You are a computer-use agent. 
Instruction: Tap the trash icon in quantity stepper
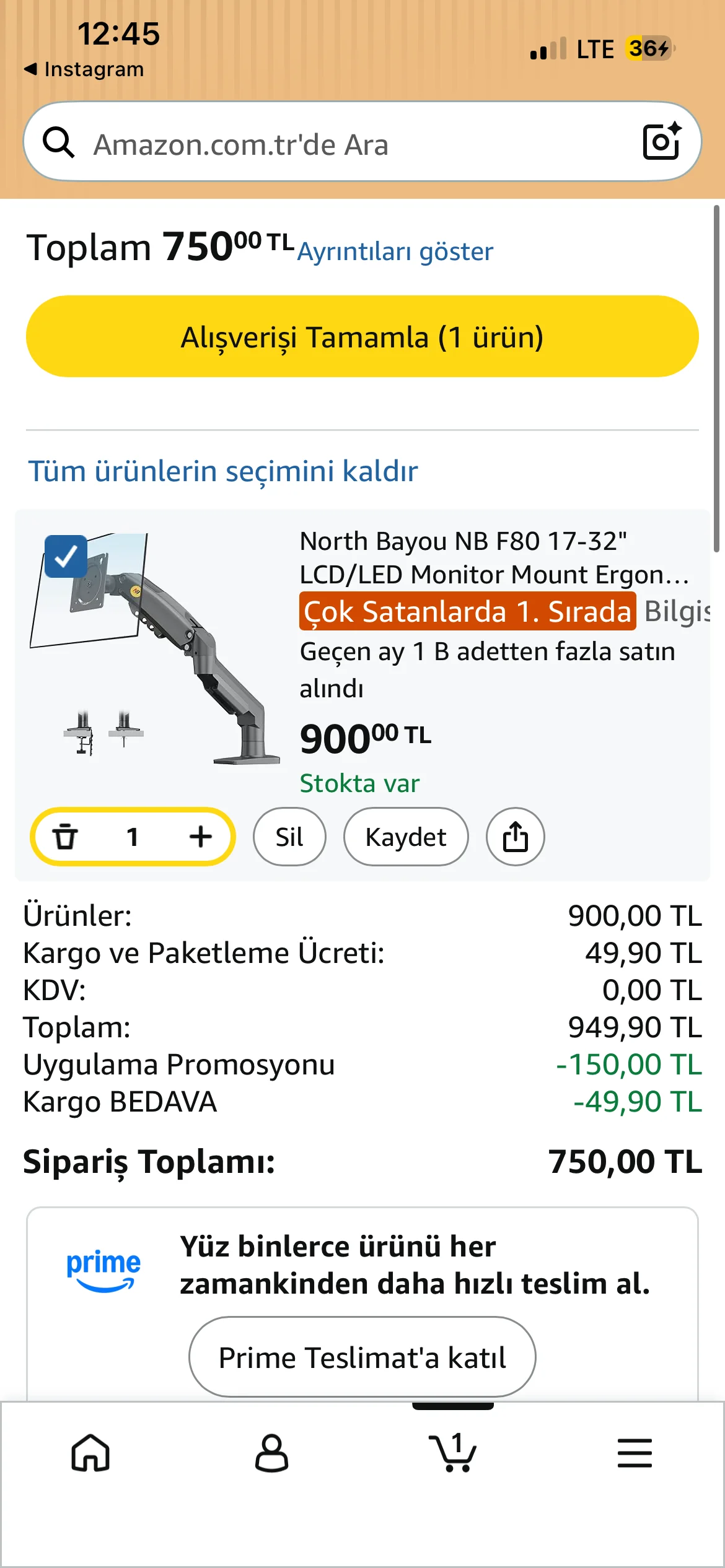65,837
